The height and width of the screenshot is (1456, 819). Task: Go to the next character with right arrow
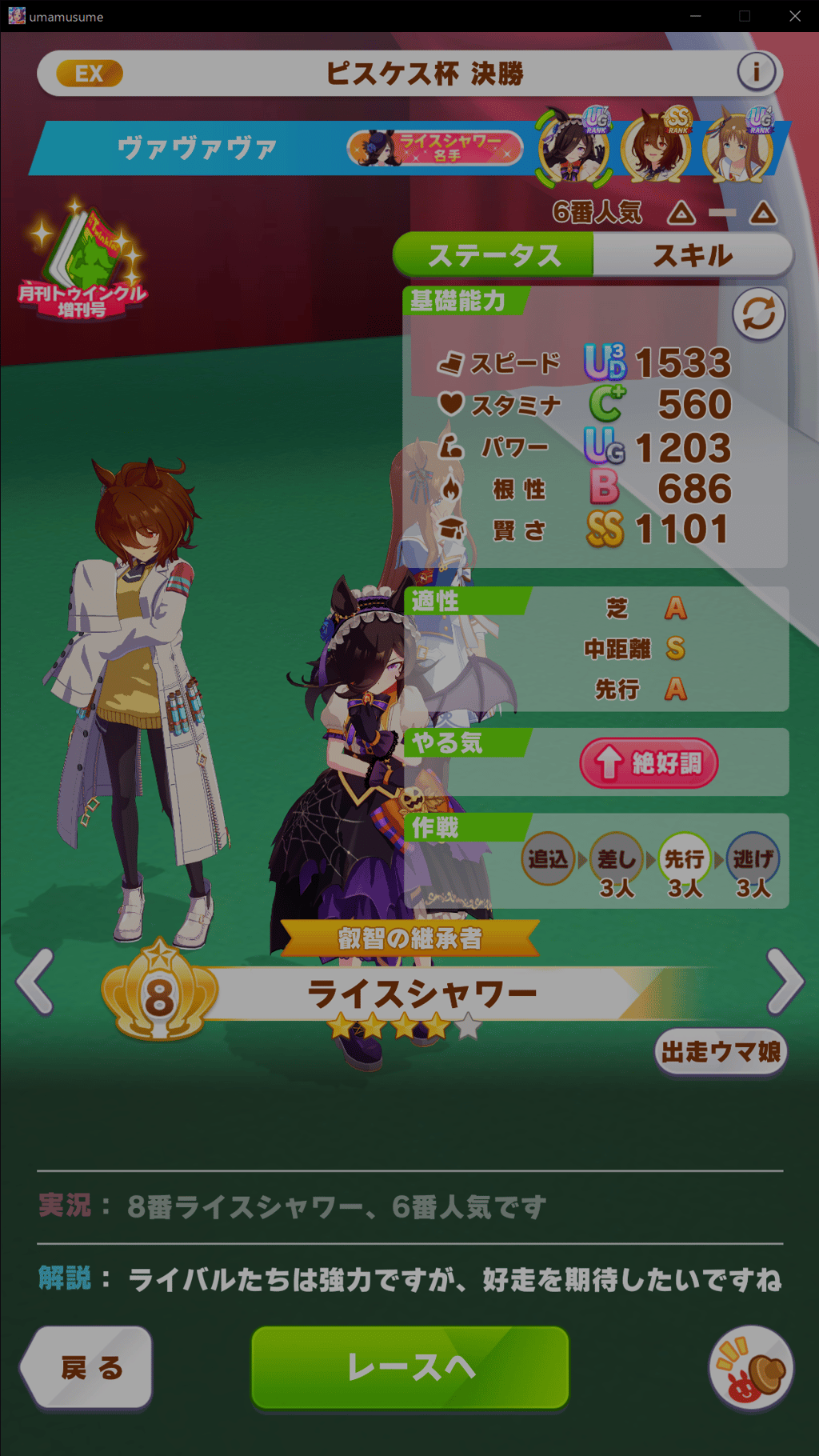(784, 982)
